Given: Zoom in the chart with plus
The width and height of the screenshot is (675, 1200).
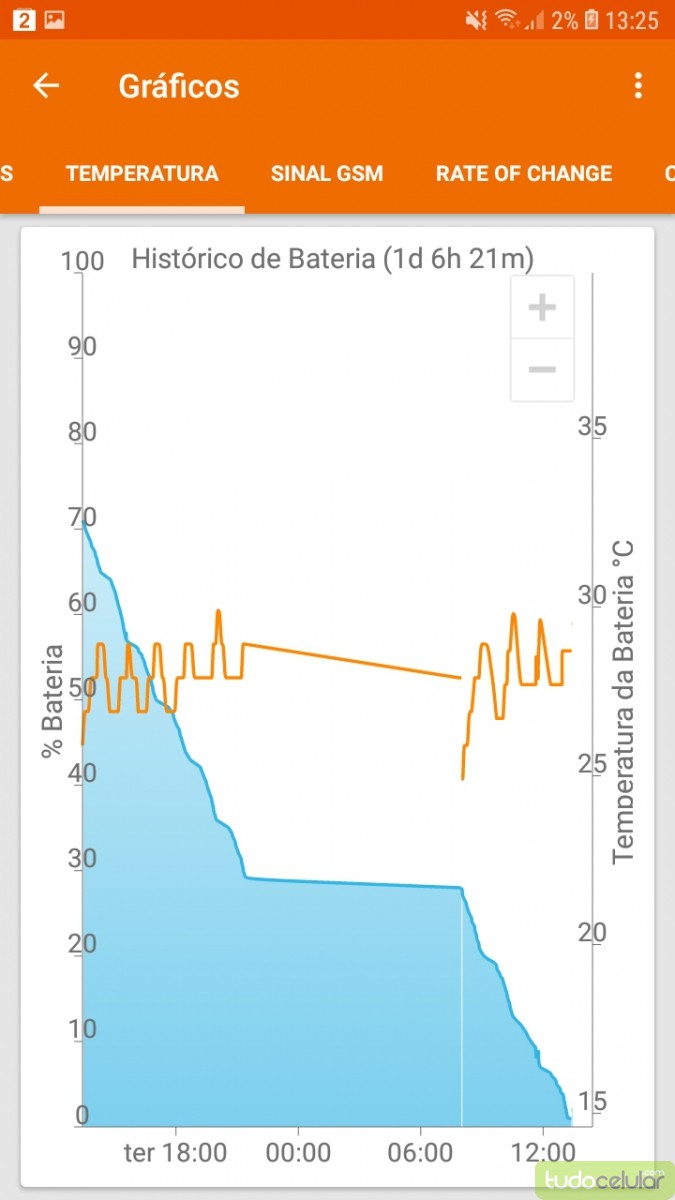Looking at the screenshot, I should pyautogui.click(x=542, y=308).
